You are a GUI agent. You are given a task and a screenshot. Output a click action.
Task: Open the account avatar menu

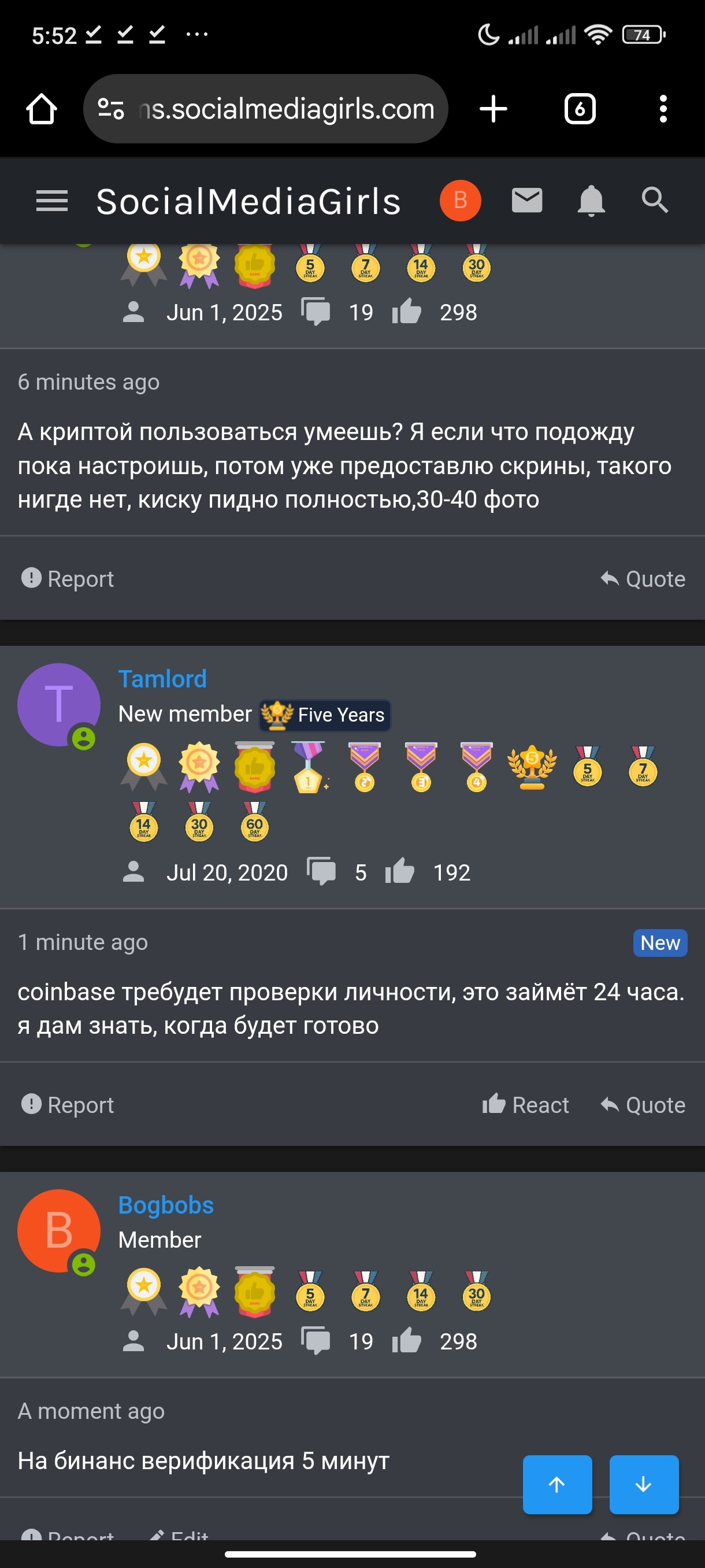[x=460, y=201]
